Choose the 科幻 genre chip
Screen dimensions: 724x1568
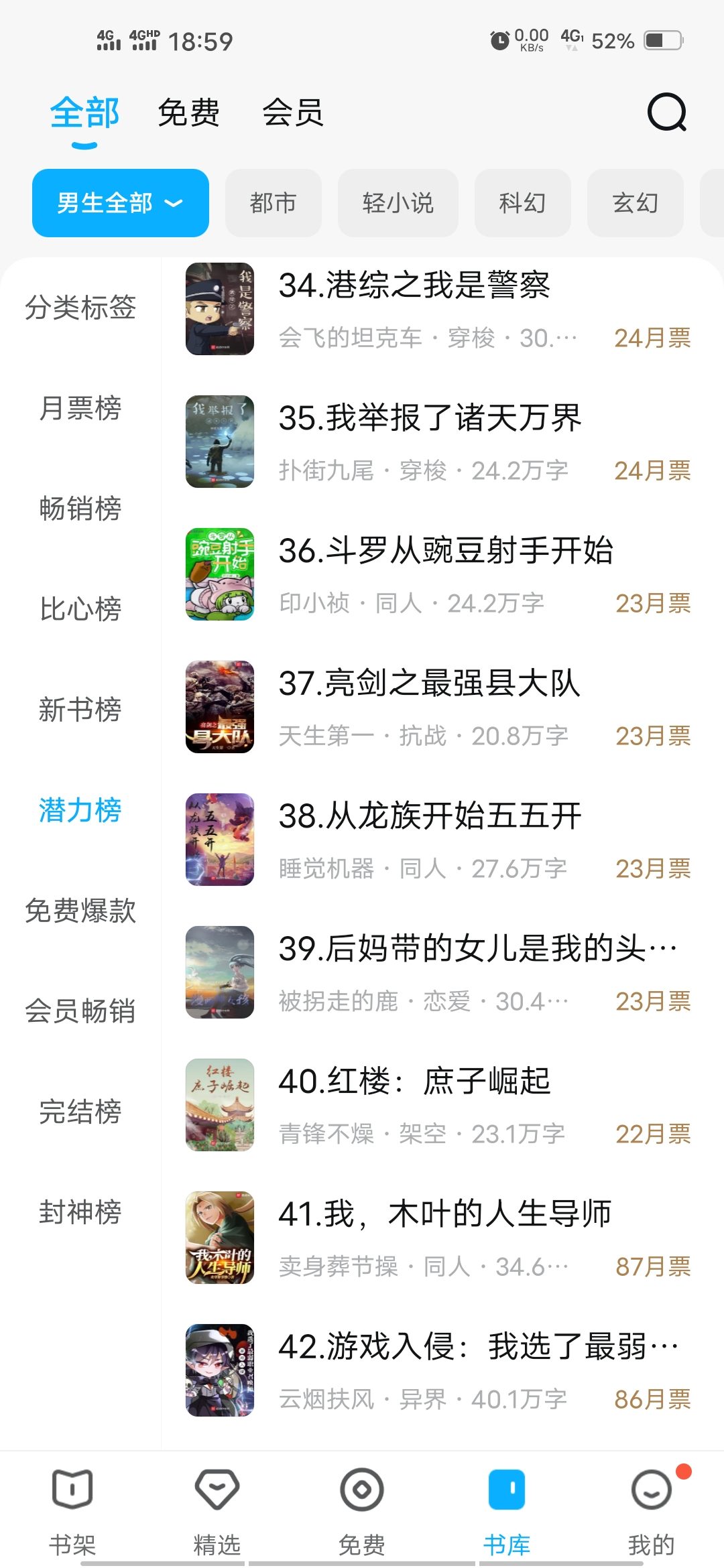pos(522,203)
